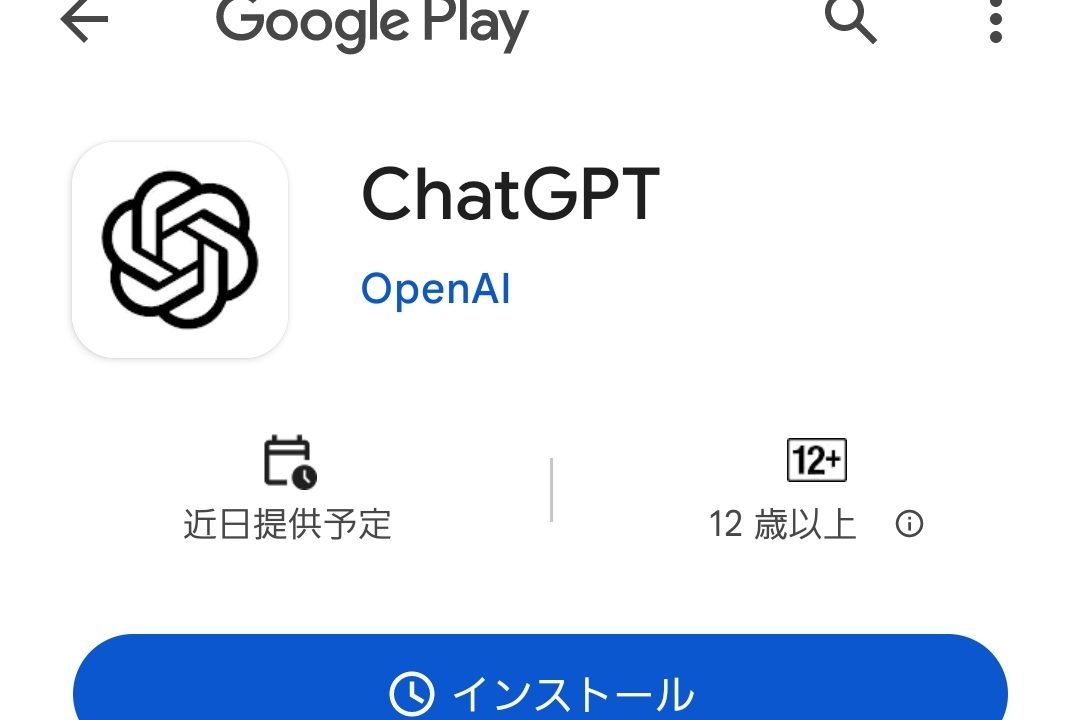Open the OpenAI developer page link
Viewport: 1080px width, 720px height.
point(435,289)
